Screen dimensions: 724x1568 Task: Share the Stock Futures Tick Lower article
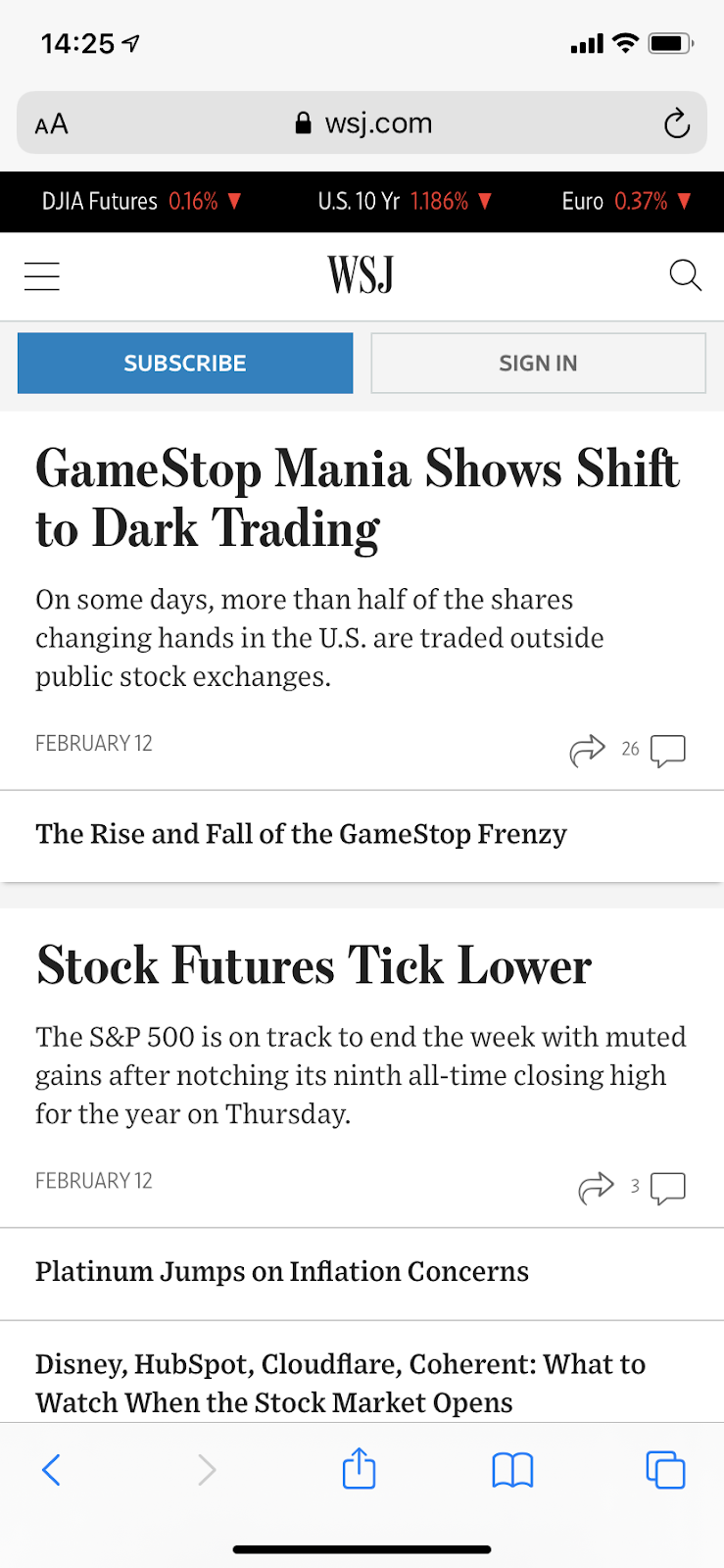[596, 1188]
